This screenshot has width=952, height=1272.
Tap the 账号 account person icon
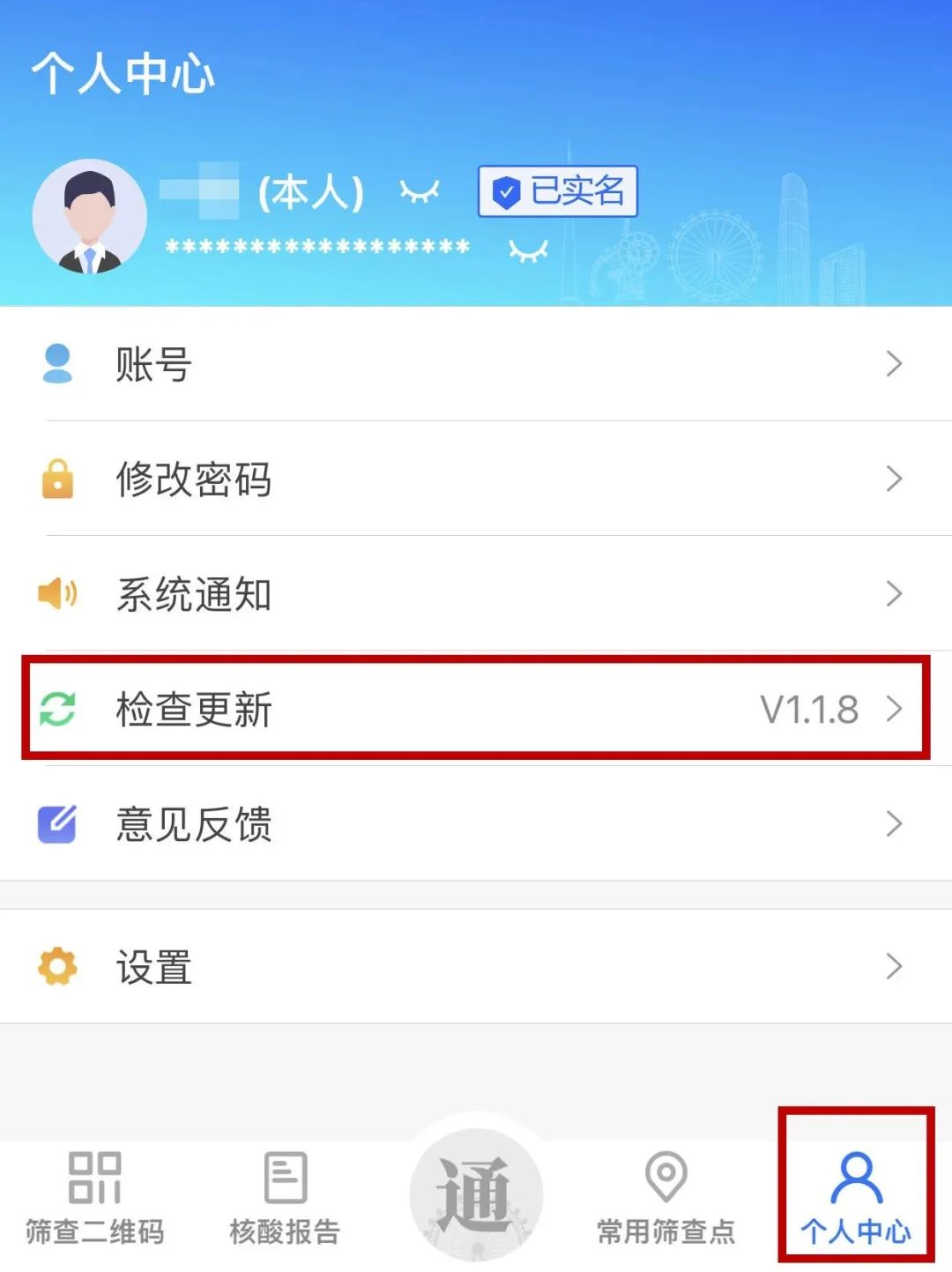57,364
